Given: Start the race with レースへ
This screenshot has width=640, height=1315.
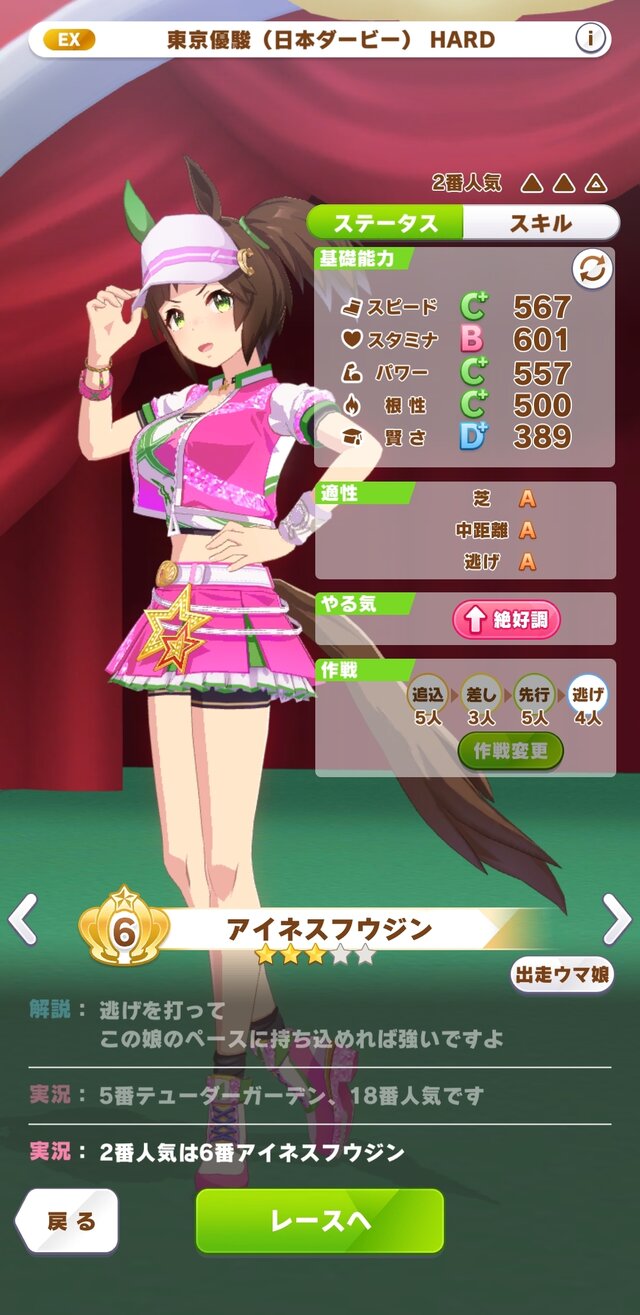Looking at the screenshot, I should (x=319, y=1221).
